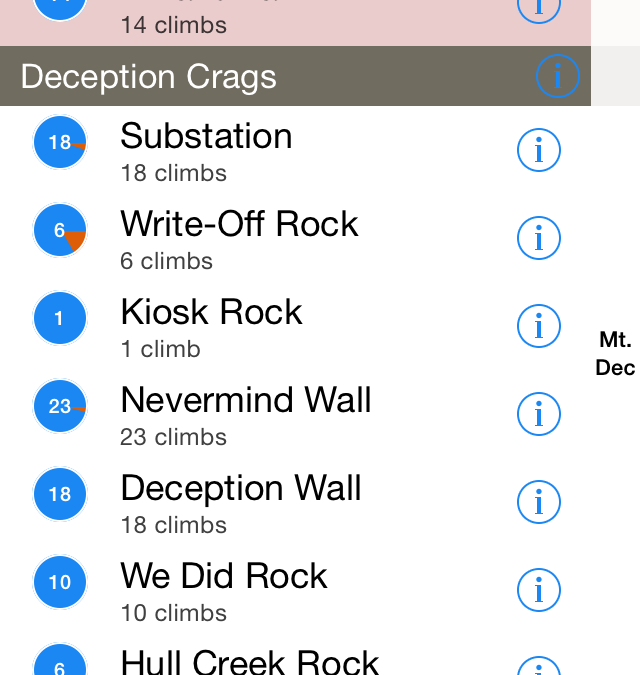Tap the info icon beside Substation

click(x=539, y=150)
